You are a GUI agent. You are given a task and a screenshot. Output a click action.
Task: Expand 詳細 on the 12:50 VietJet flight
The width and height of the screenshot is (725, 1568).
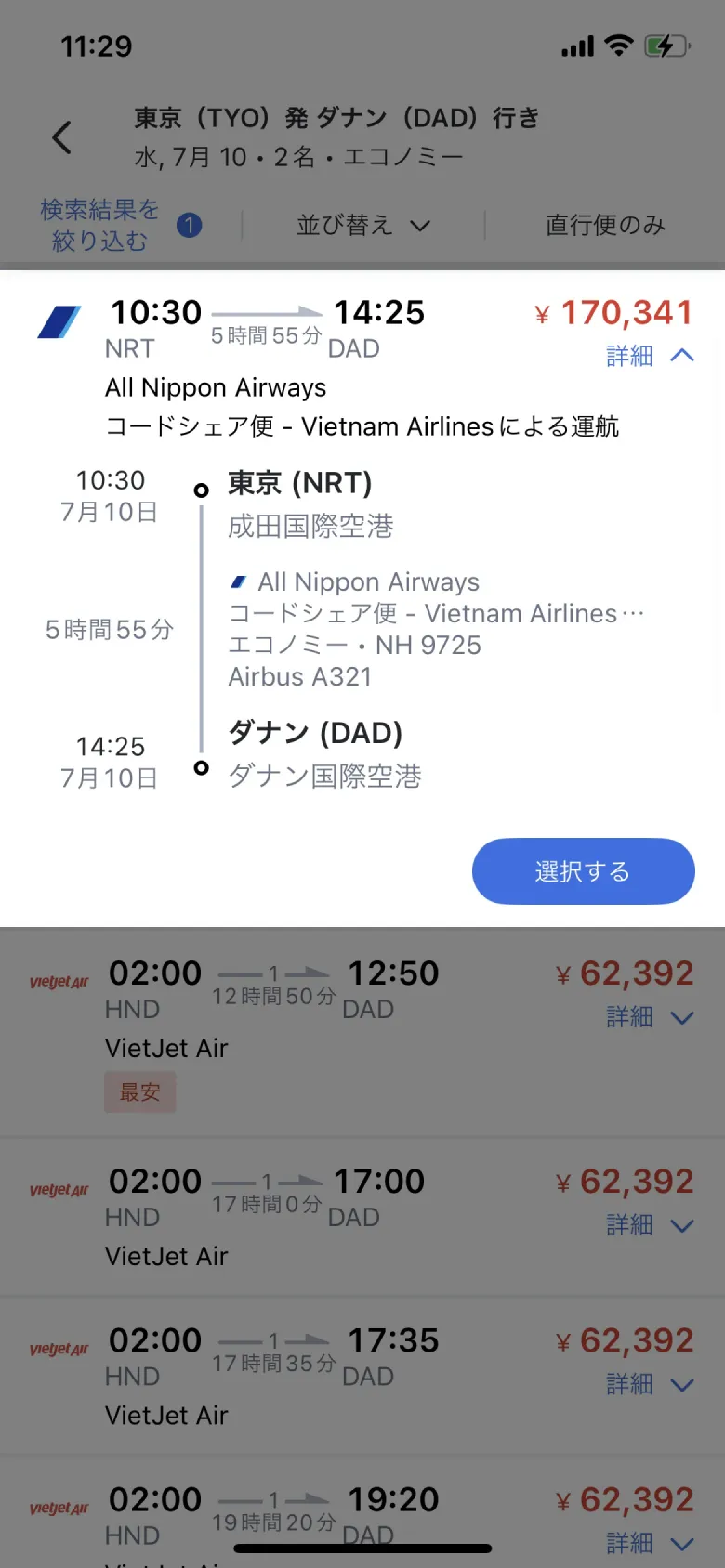[652, 1016]
